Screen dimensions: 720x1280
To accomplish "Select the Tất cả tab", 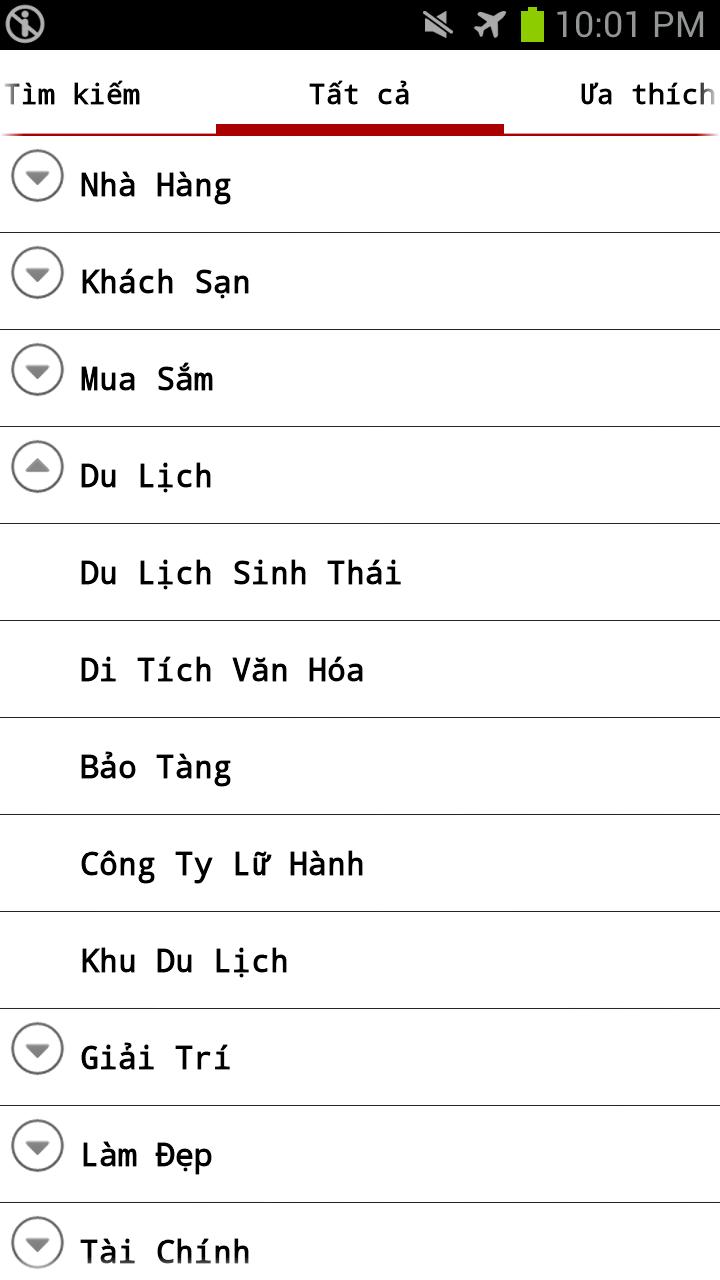I will (360, 95).
